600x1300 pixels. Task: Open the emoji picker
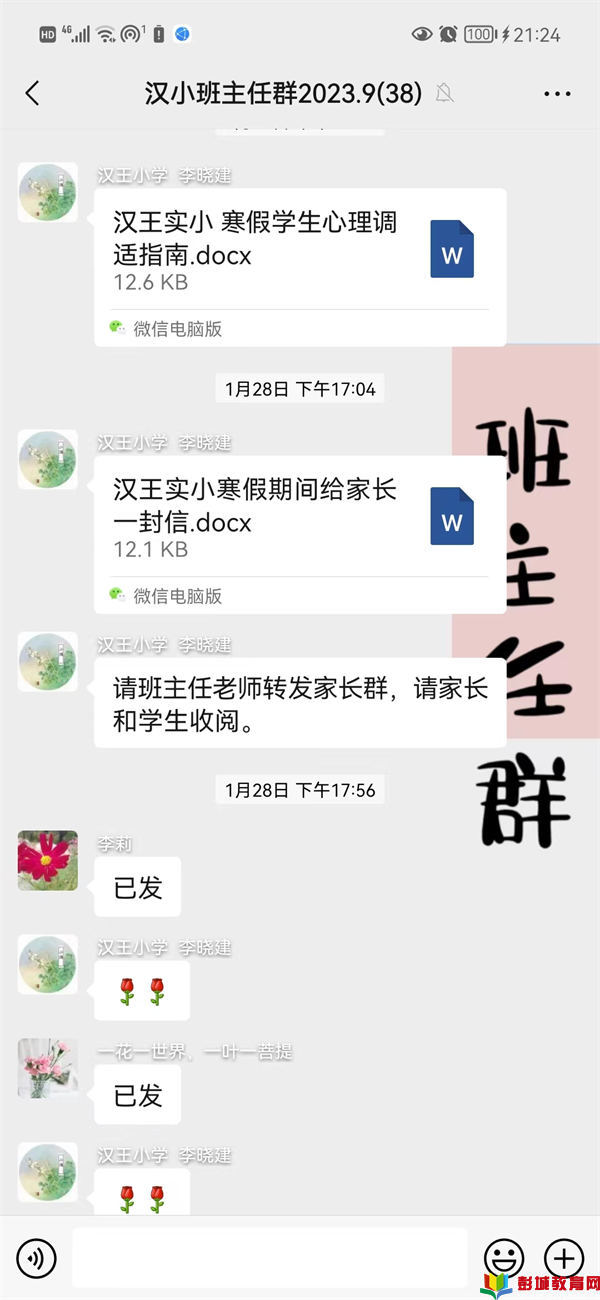[503, 1257]
